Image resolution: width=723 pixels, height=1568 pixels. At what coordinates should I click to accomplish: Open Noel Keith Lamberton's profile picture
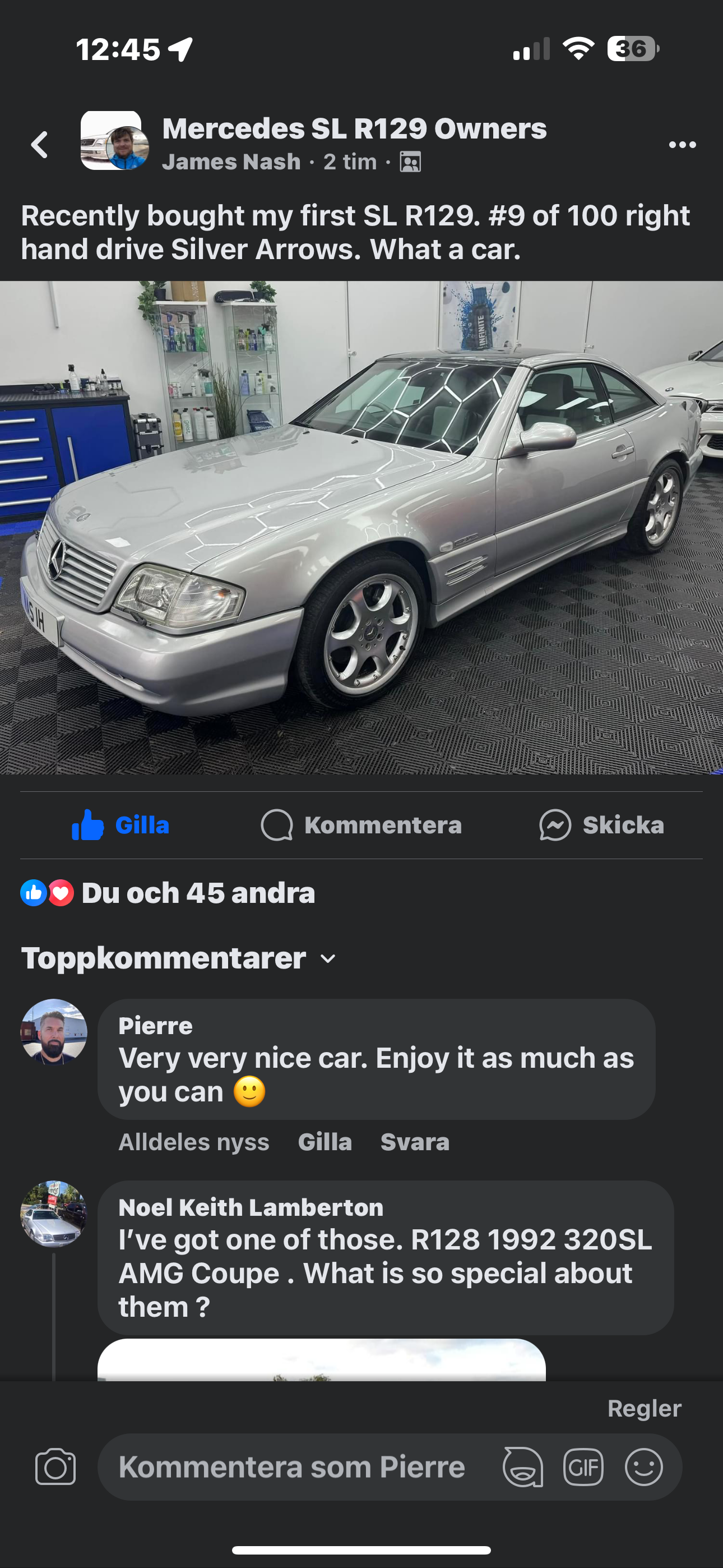[x=54, y=1214]
